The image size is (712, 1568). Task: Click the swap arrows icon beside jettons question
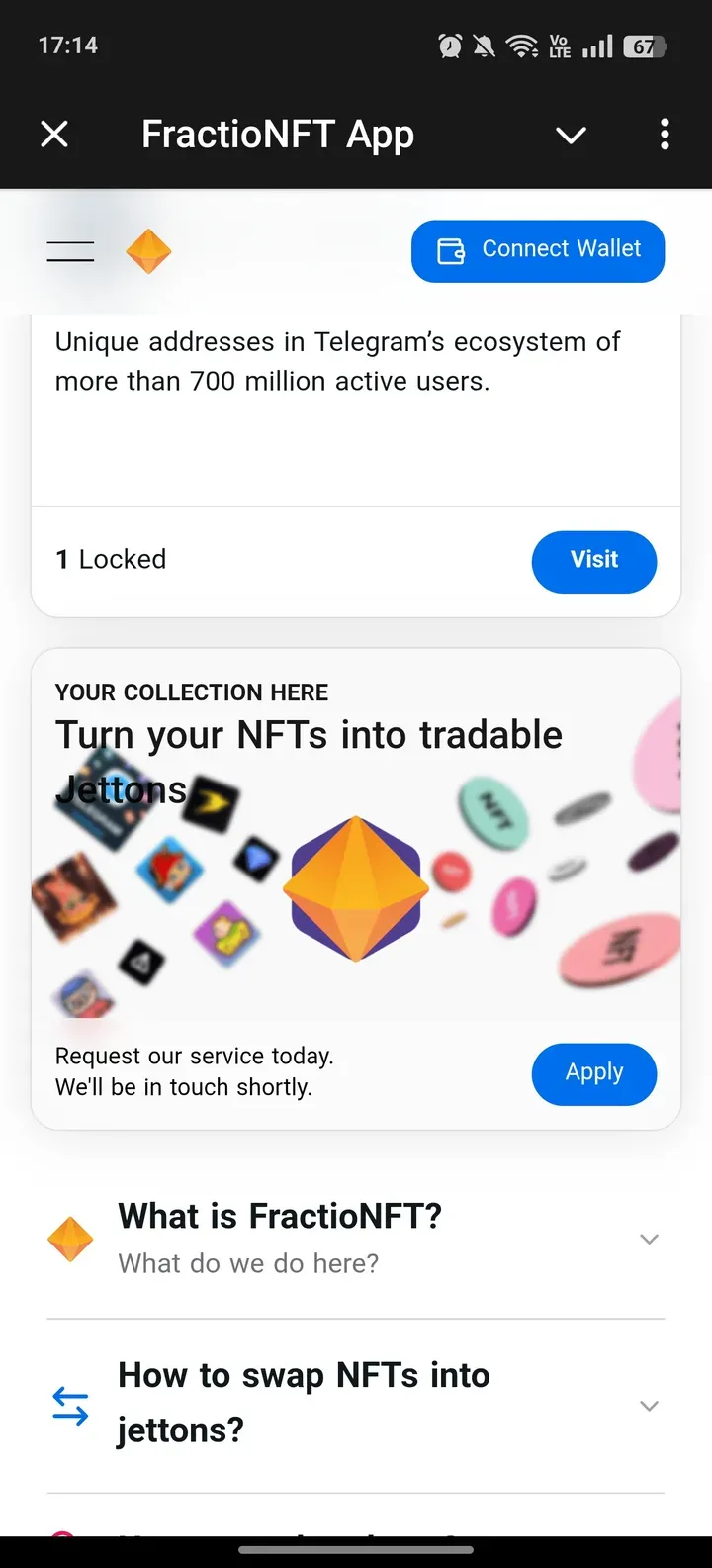coord(69,1405)
